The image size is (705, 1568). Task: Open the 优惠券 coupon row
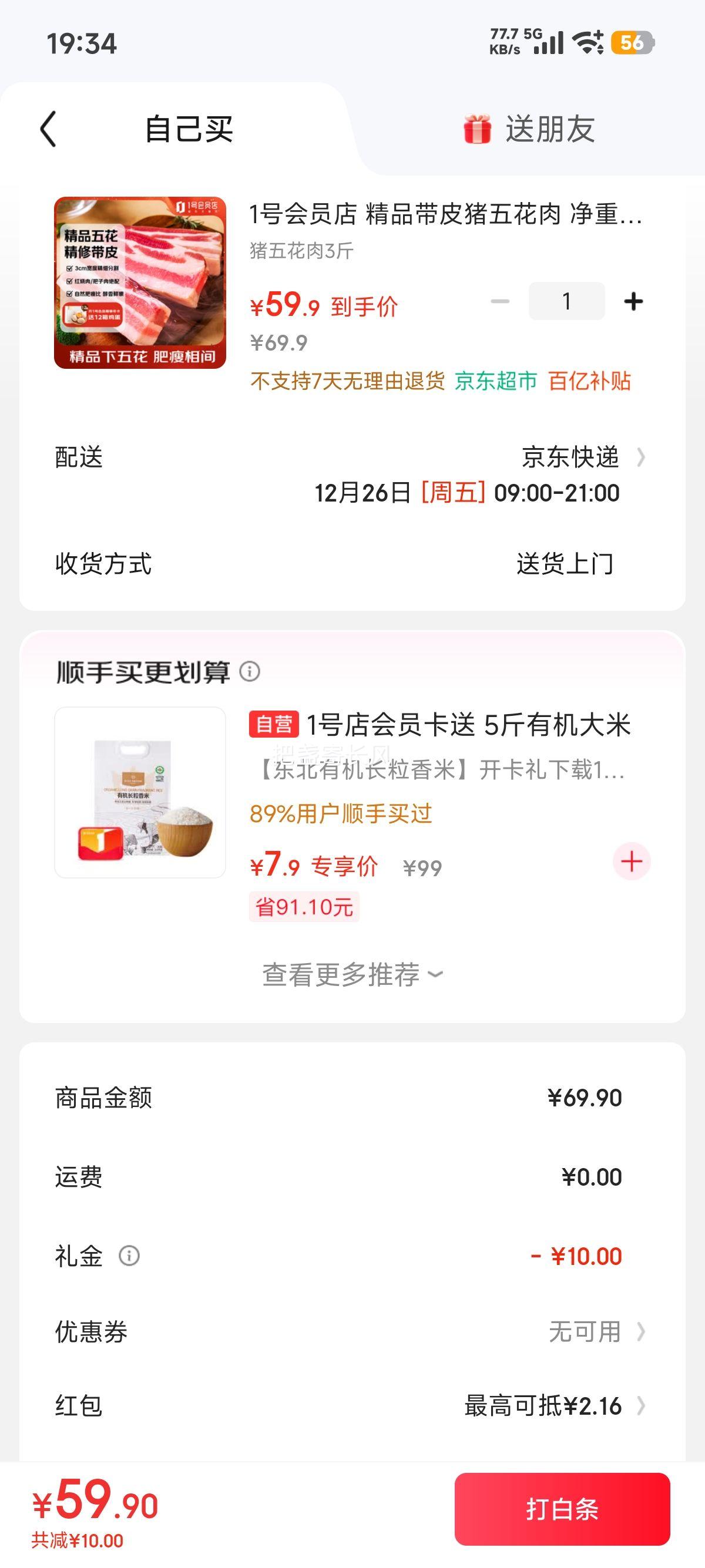[352, 1332]
